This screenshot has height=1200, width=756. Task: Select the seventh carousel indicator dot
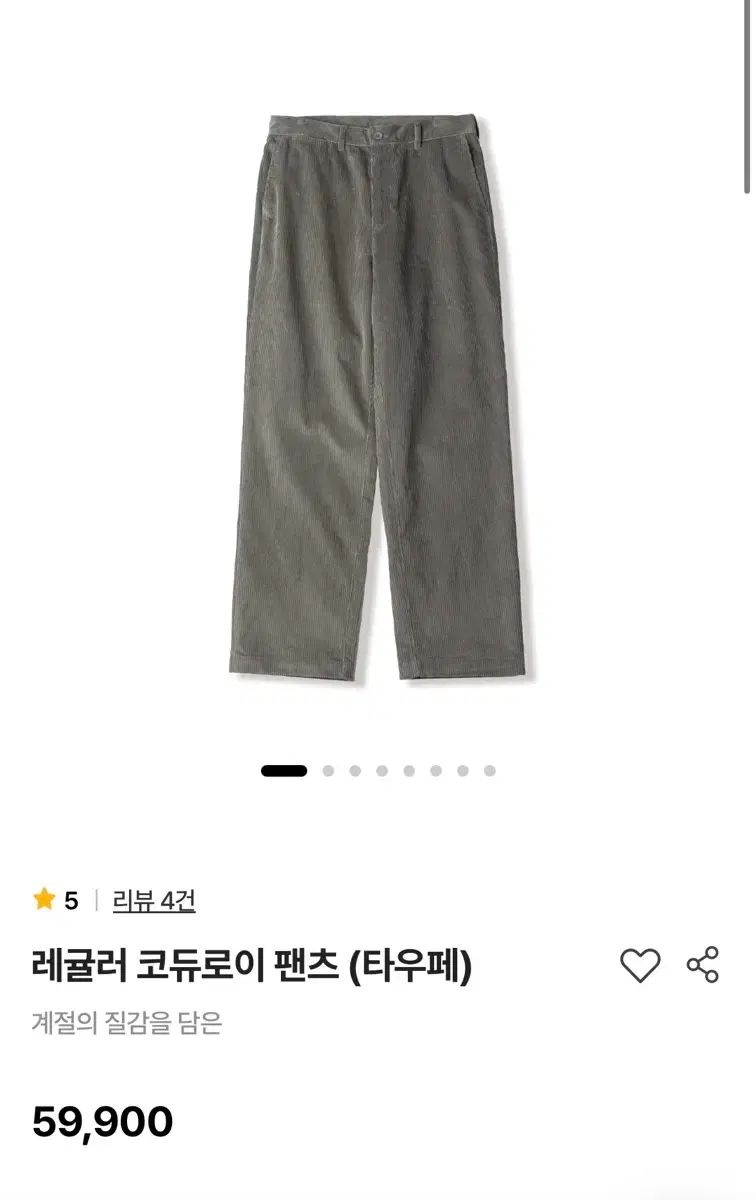point(461,770)
